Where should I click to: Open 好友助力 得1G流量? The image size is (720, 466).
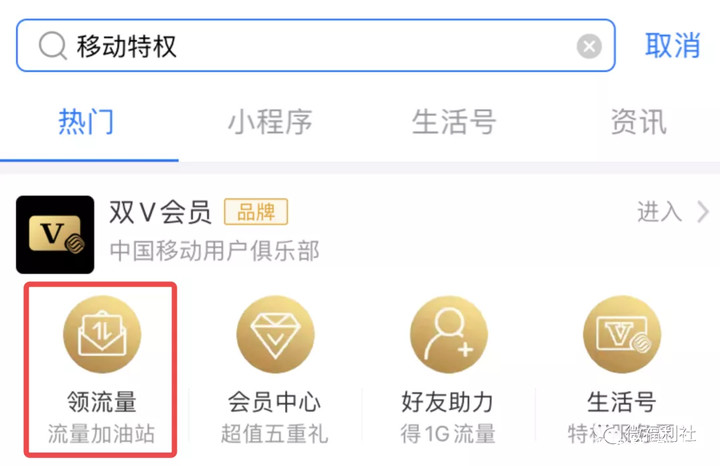point(448,368)
